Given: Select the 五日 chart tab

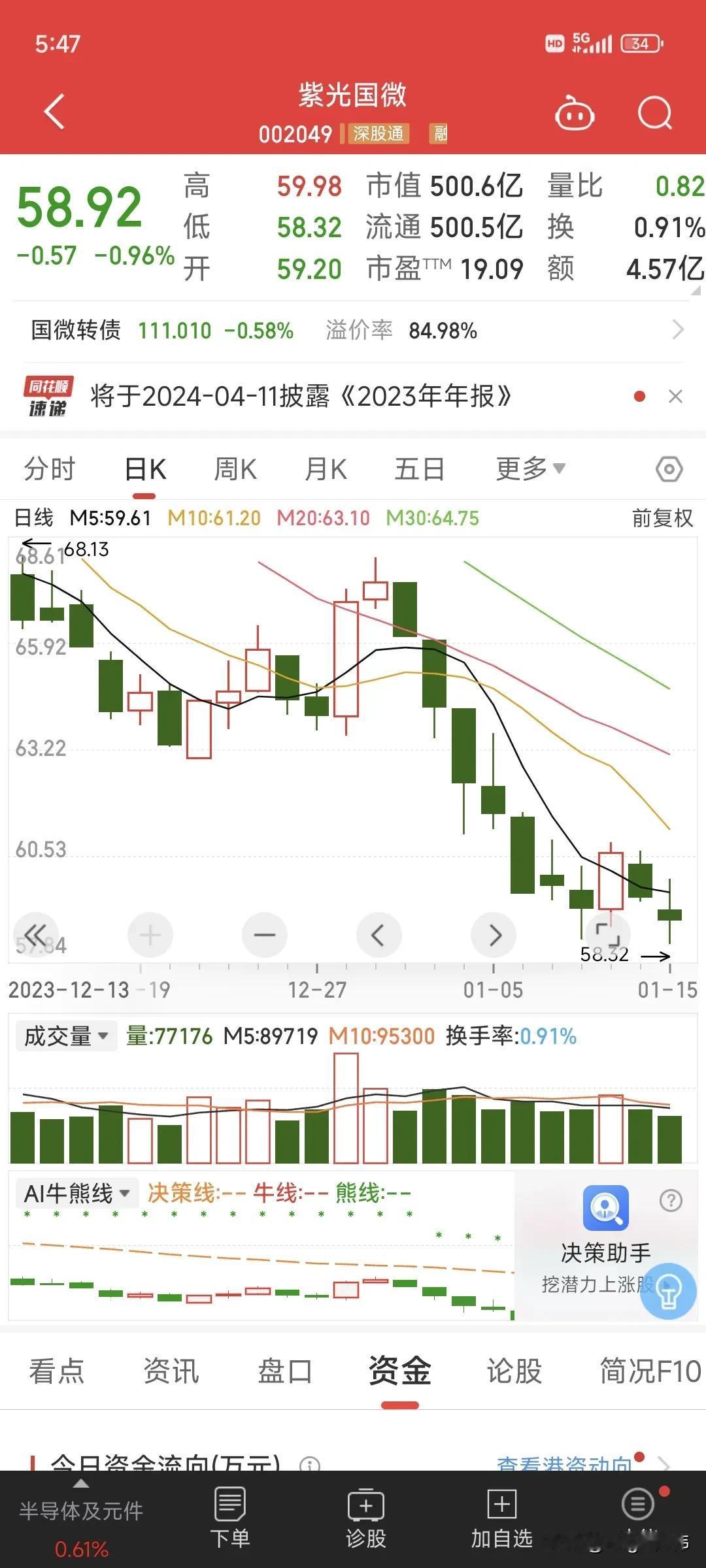Looking at the screenshot, I should pos(419,469).
